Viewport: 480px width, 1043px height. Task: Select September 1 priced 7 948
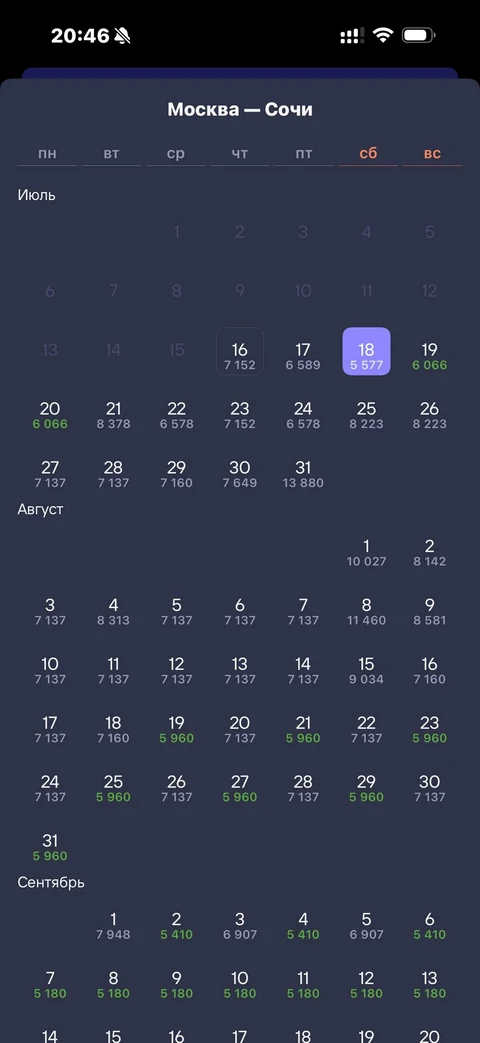tap(114, 926)
